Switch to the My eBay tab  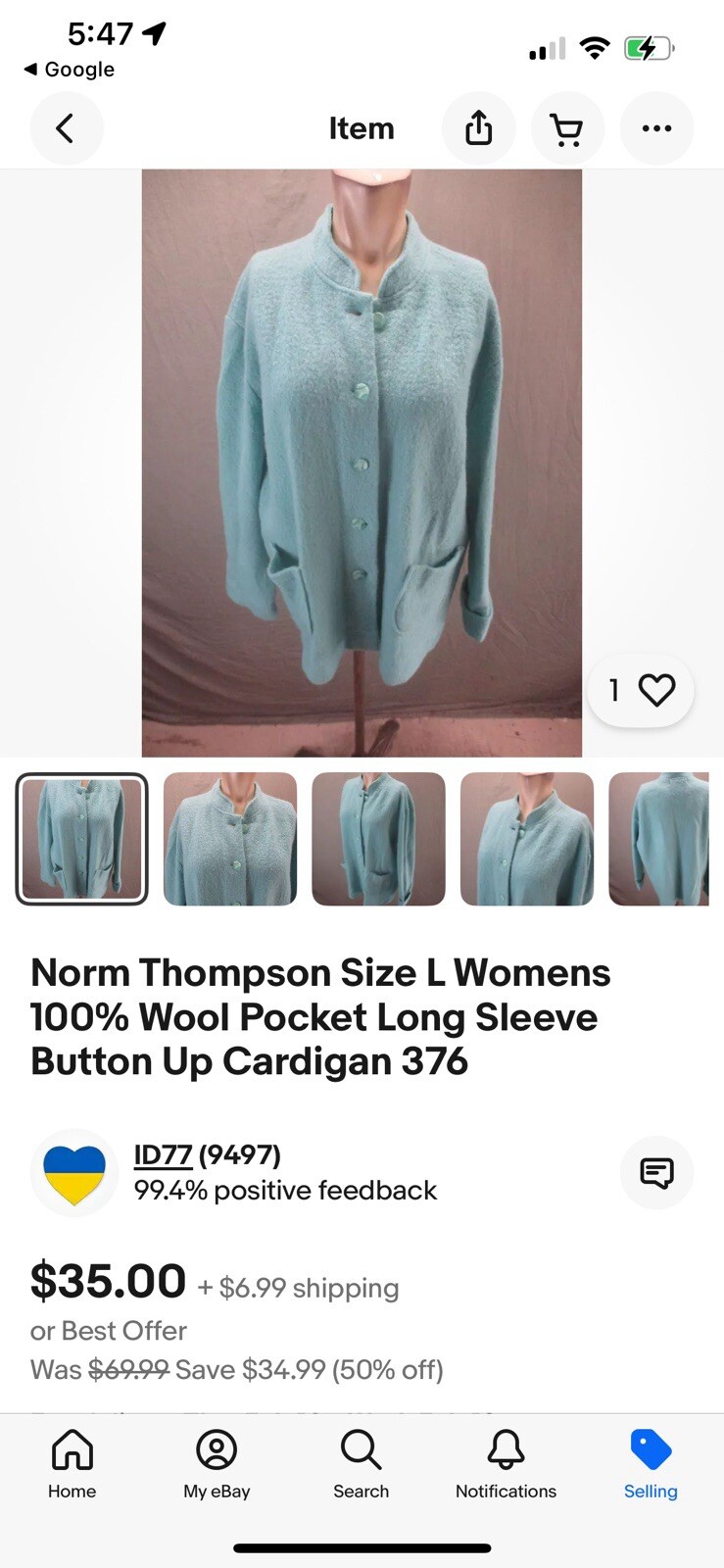pos(217,1464)
